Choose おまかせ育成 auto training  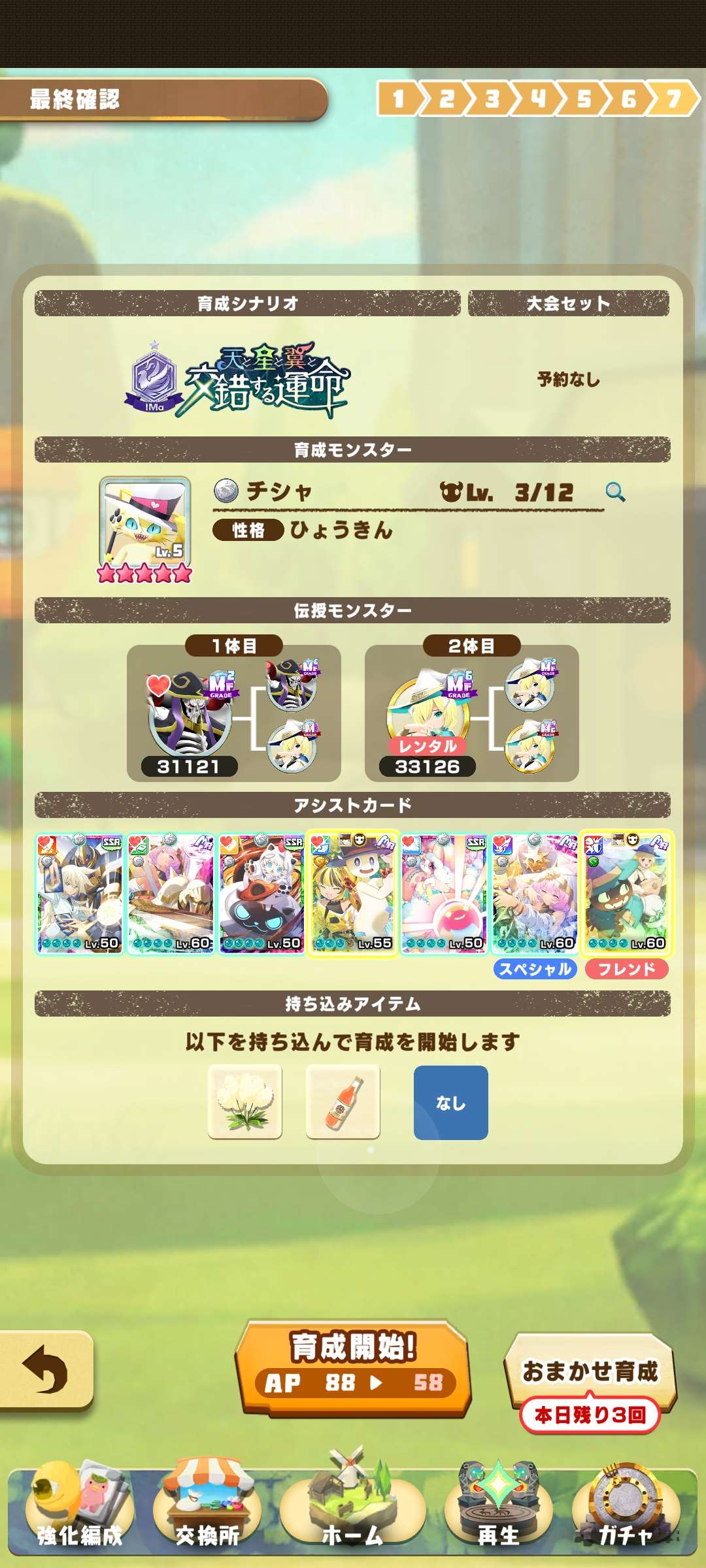pyautogui.click(x=590, y=1371)
